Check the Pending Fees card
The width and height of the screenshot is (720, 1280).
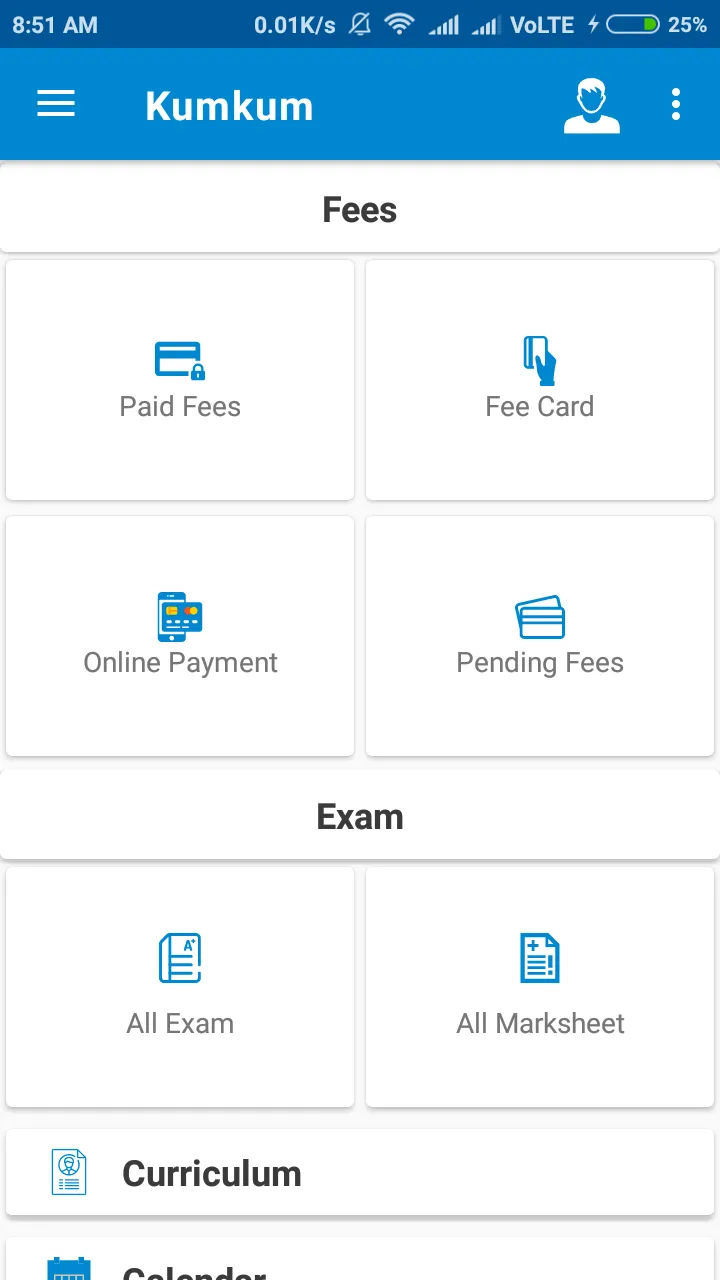(540, 636)
